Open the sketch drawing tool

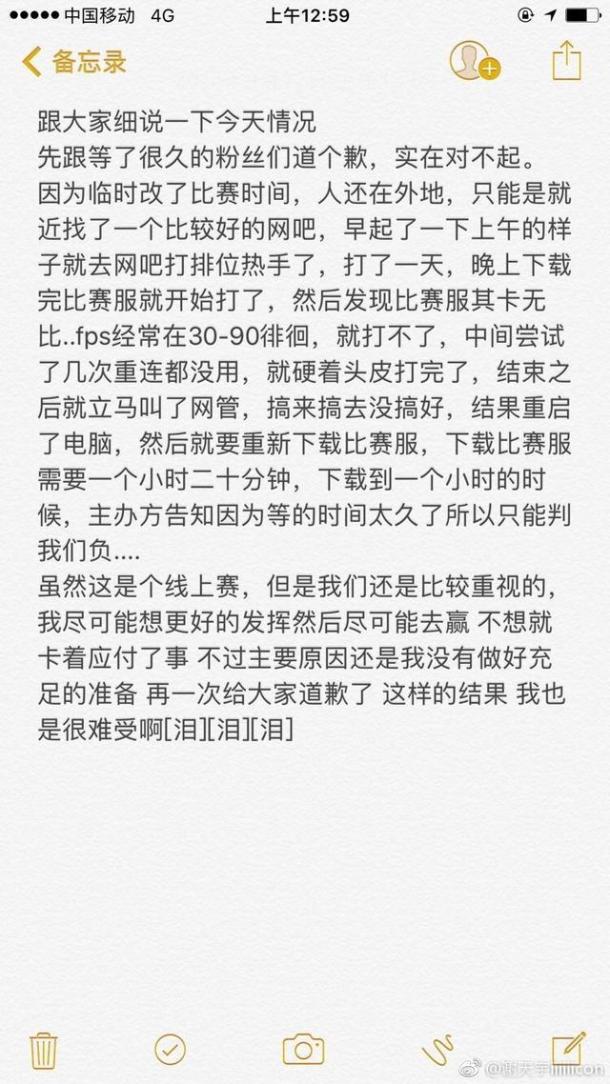click(438, 1050)
